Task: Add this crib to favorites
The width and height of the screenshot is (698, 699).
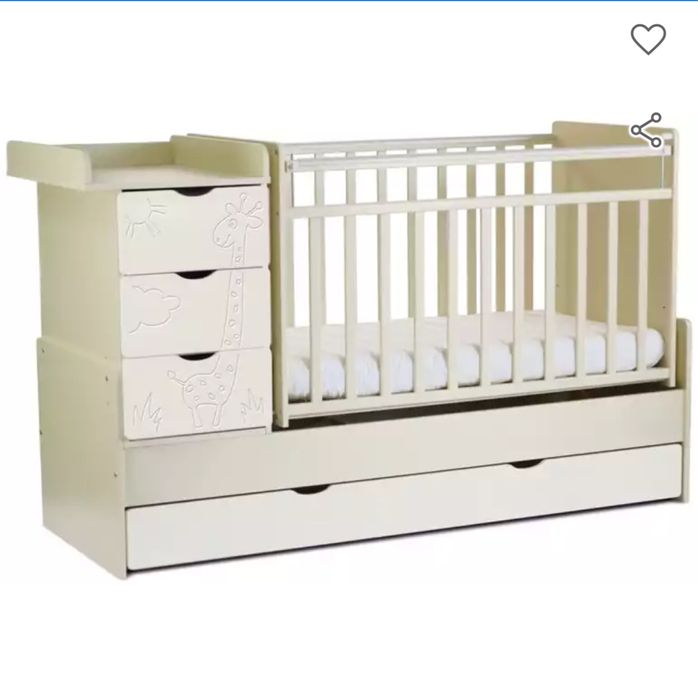Action: (x=648, y=39)
